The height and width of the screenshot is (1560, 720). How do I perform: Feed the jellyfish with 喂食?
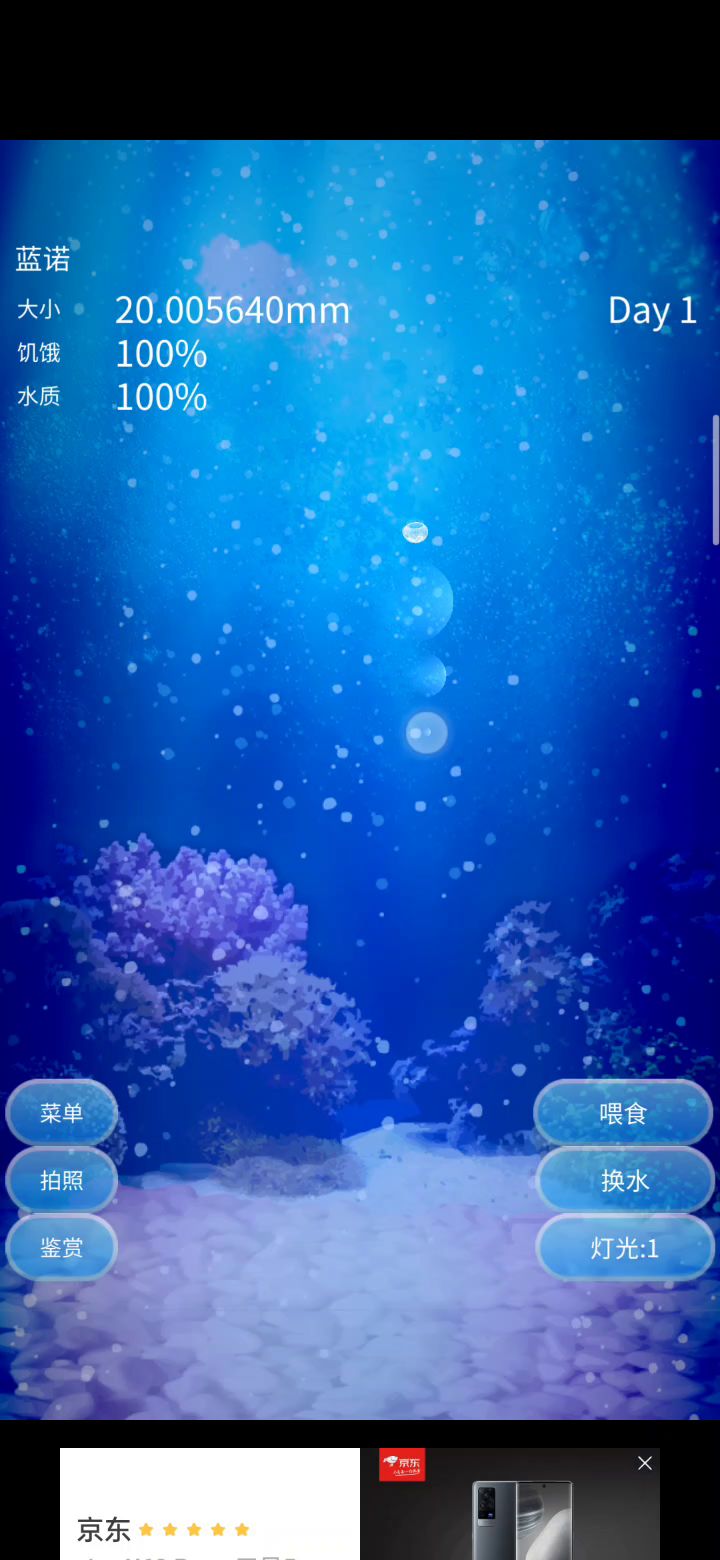624,1113
